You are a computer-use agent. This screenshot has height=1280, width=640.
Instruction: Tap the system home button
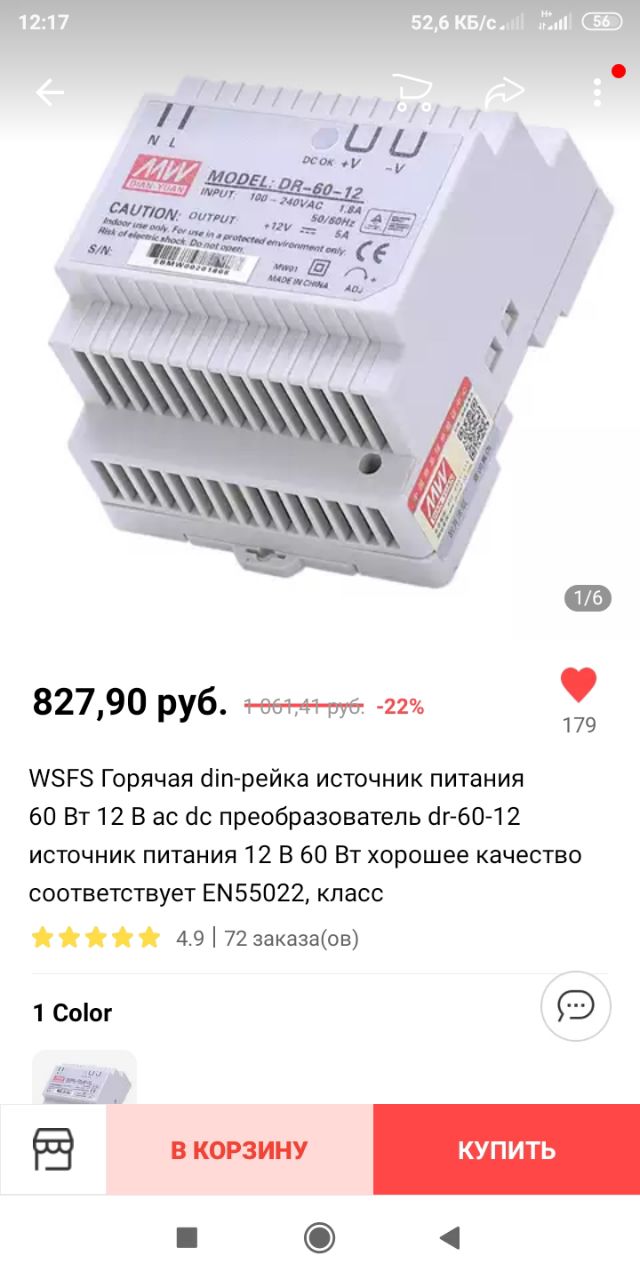[320, 1238]
